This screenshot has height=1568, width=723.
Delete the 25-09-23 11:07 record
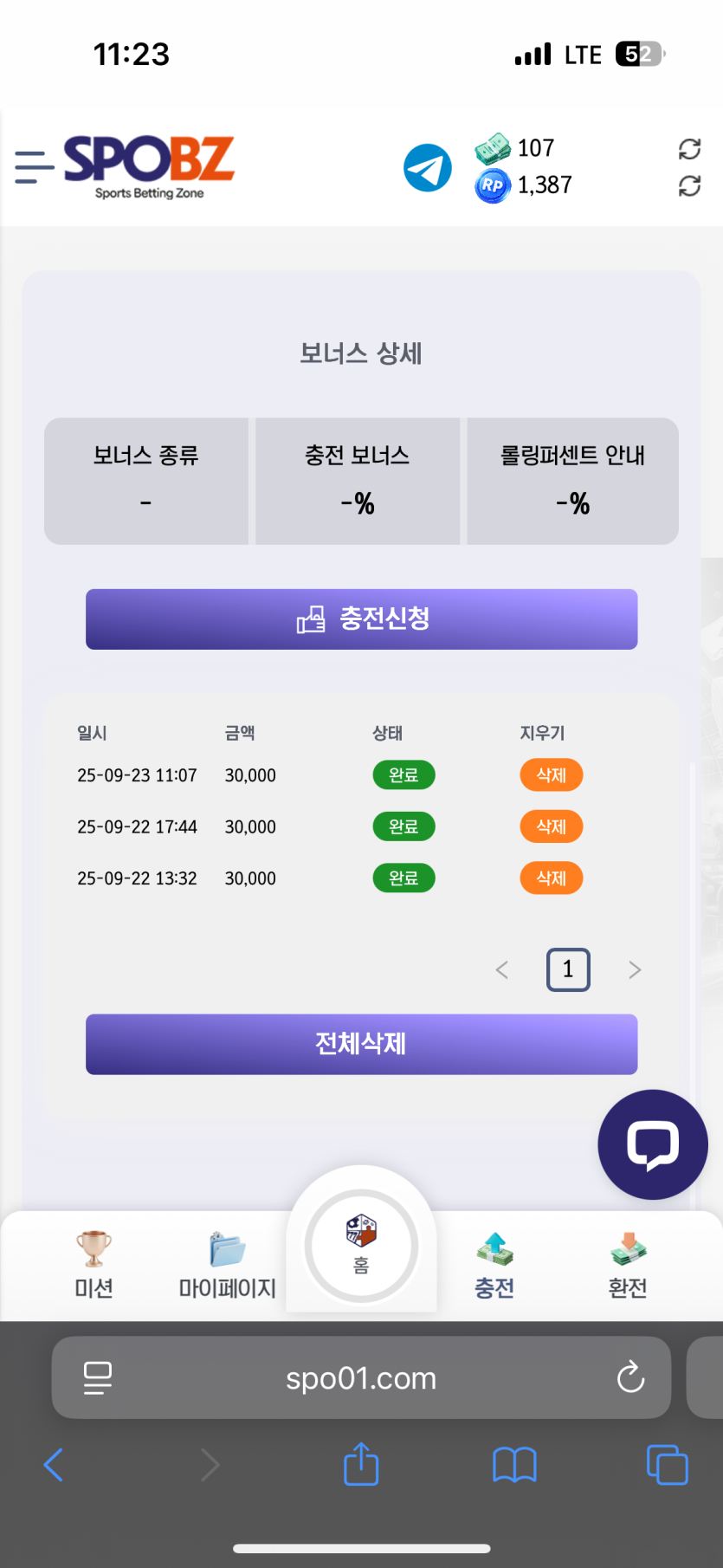[551, 775]
